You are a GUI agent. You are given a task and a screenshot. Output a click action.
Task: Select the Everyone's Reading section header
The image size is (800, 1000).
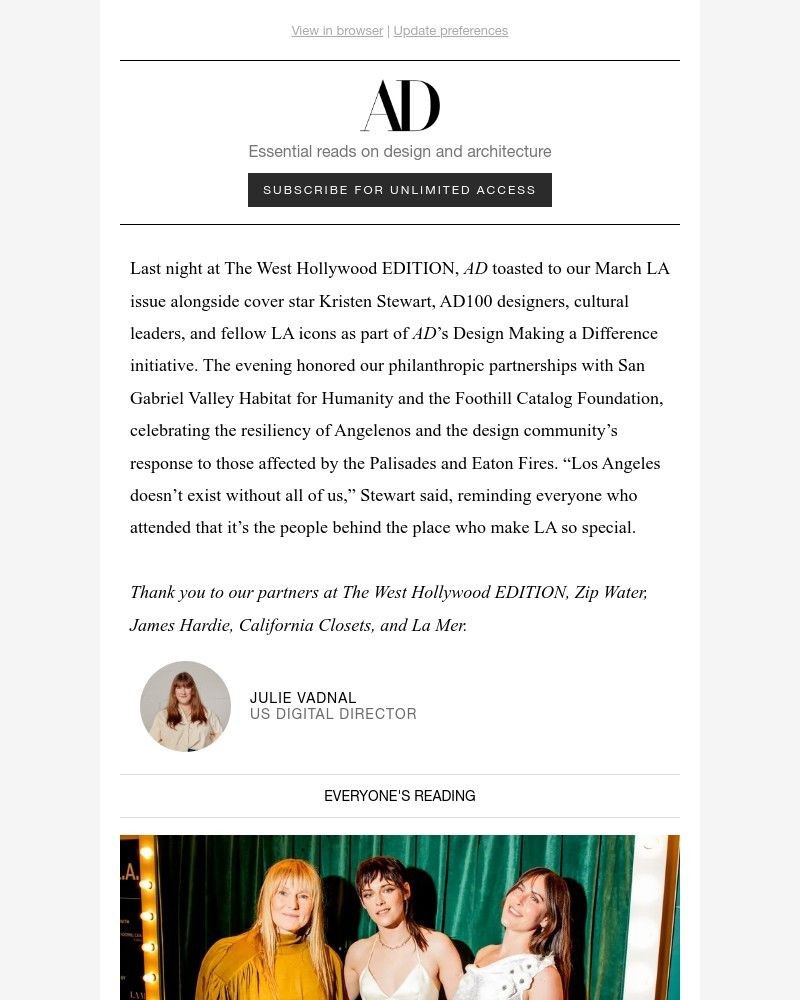tap(400, 796)
